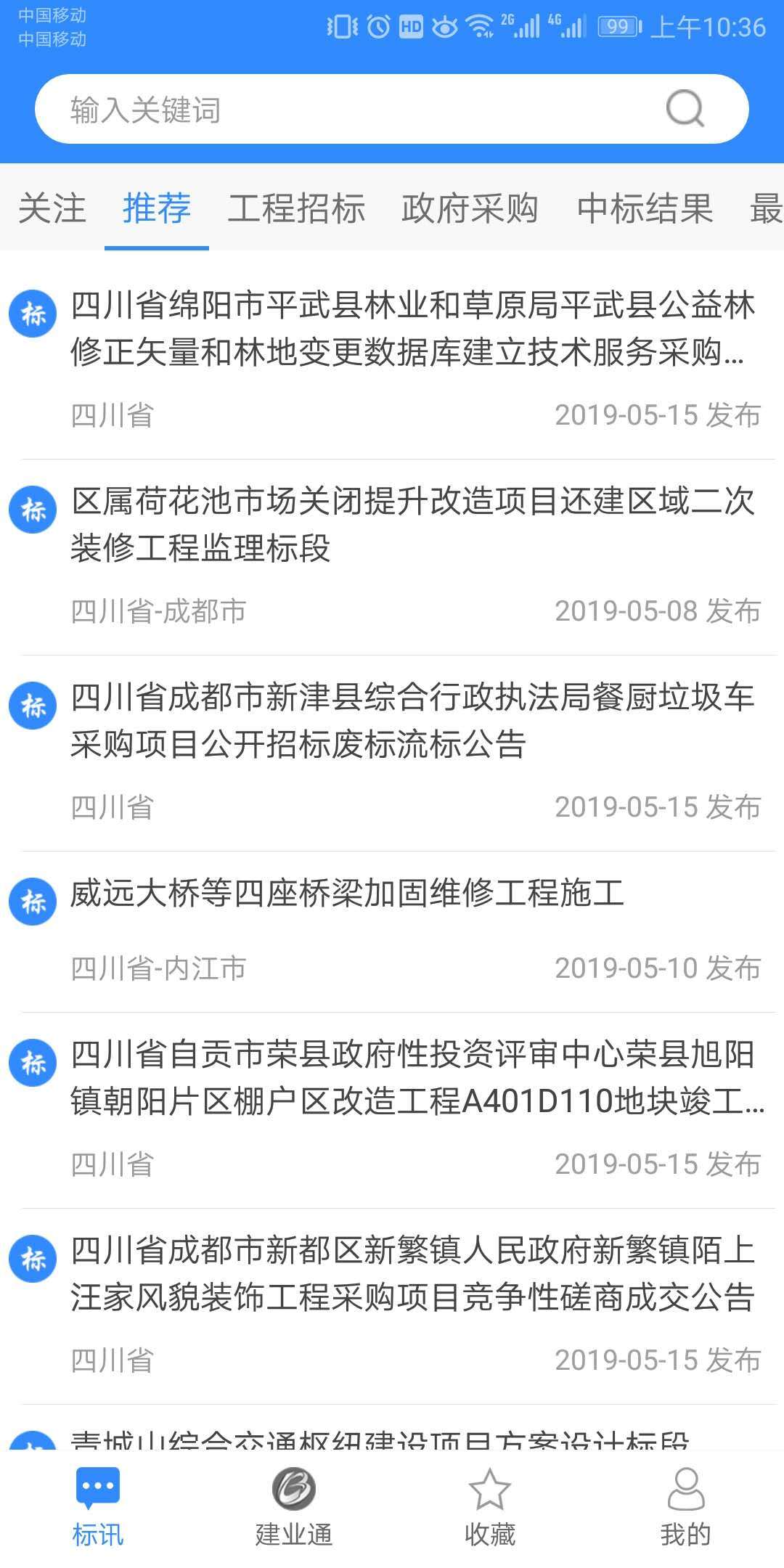Tap the 标 badge beside 威远大桥 listing

32,902
